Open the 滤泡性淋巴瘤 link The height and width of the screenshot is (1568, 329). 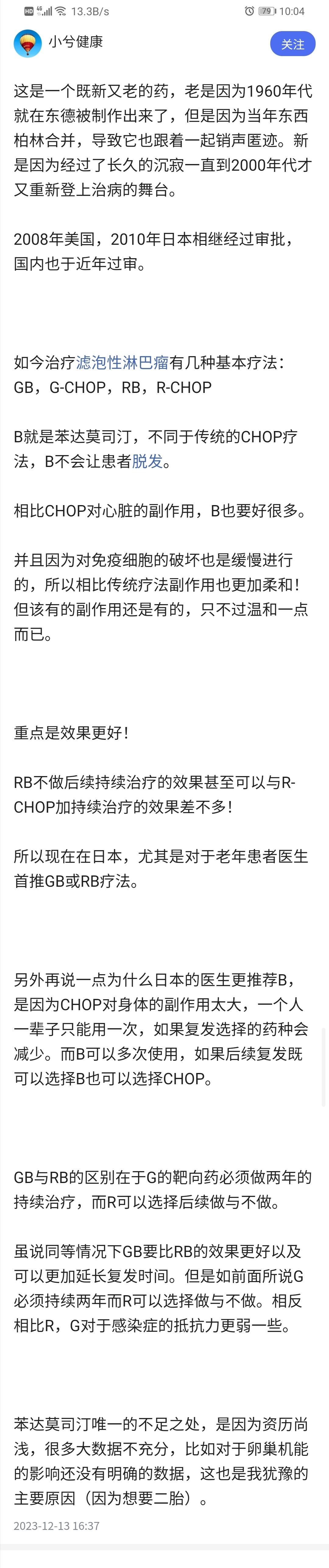(122, 363)
